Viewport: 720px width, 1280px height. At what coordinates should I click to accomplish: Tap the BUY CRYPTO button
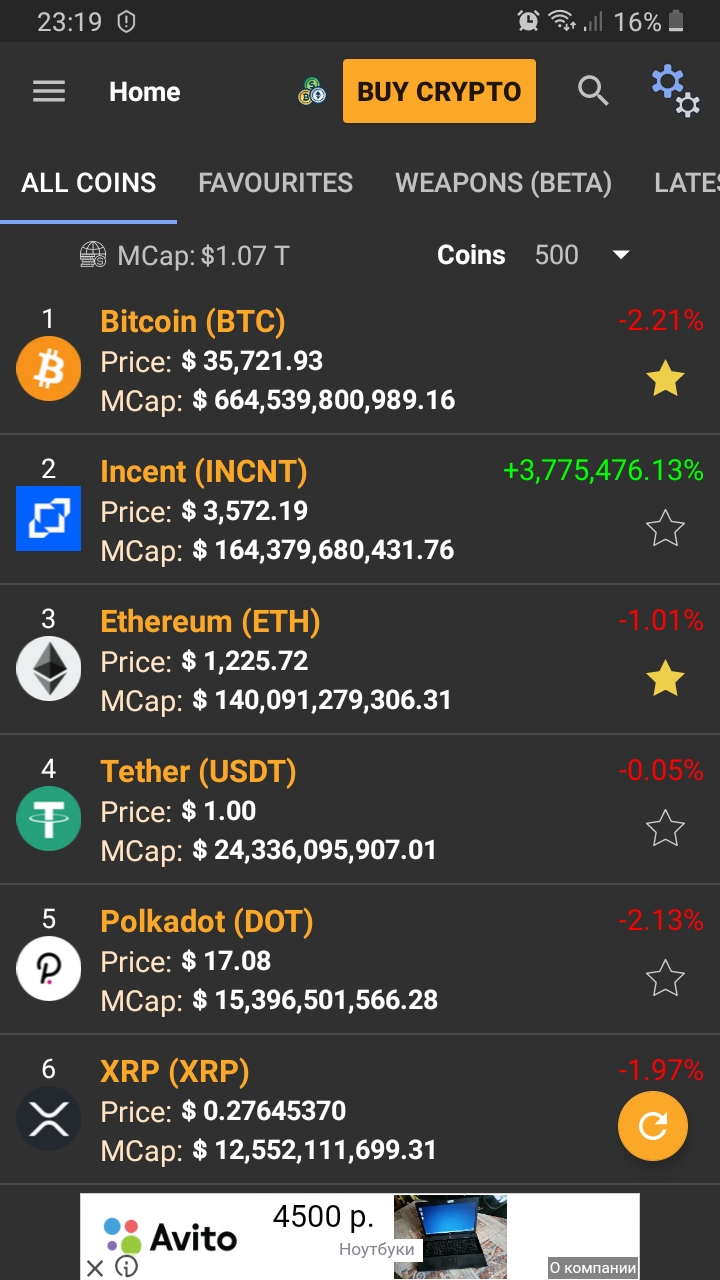439,91
